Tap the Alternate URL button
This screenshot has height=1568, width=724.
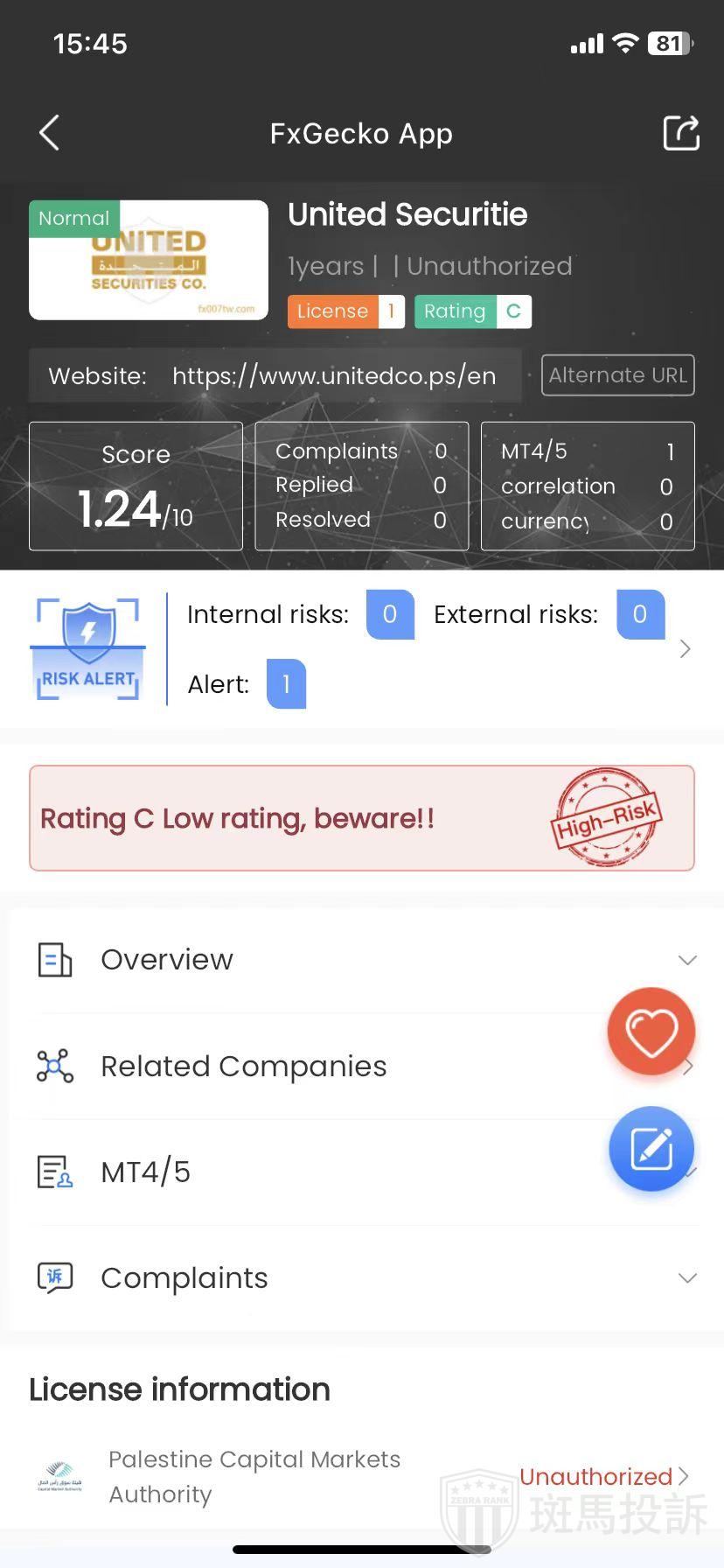click(617, 375)
